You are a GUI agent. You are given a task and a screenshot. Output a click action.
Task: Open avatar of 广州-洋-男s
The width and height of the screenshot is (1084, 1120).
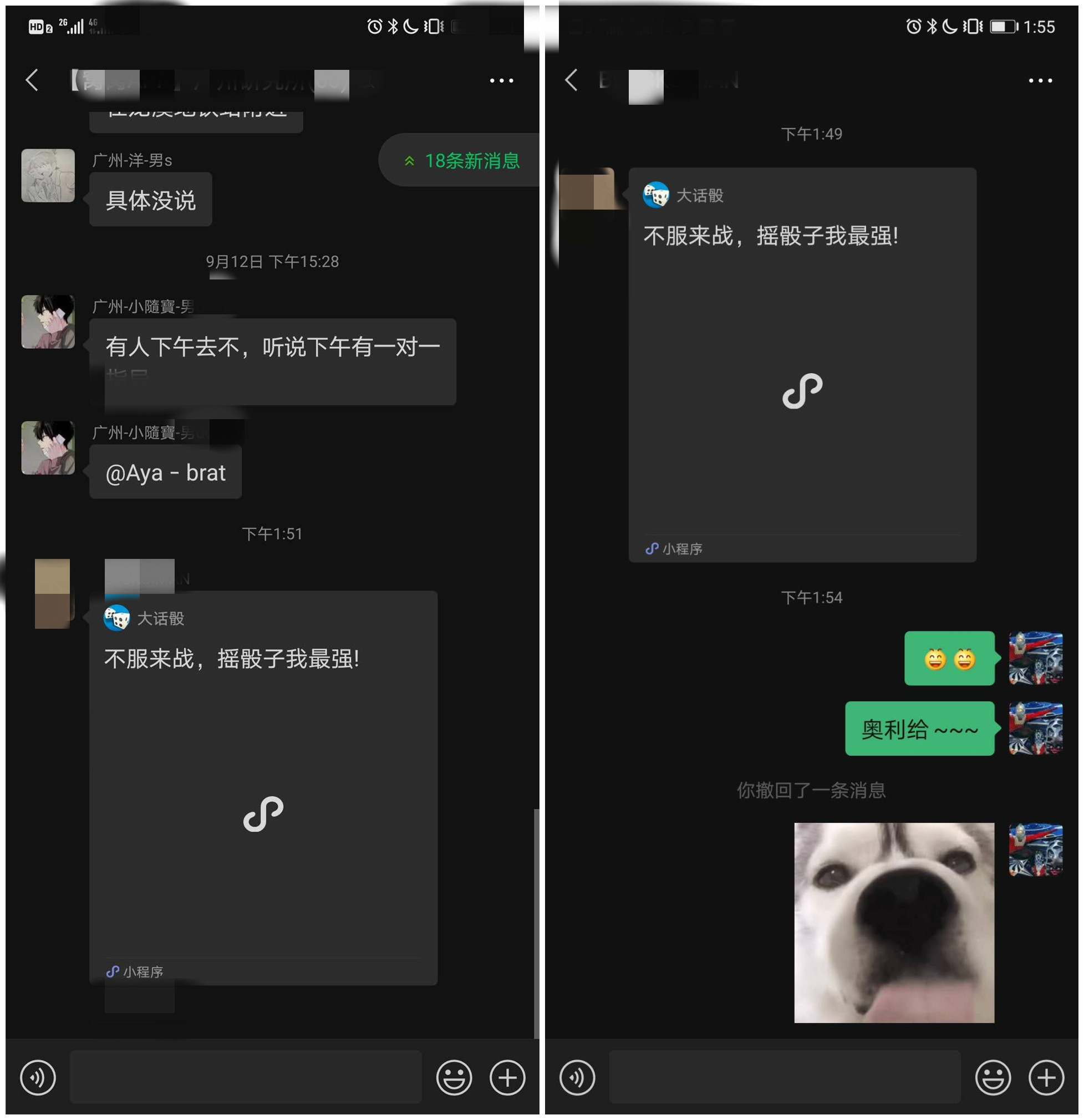point(48,175)
